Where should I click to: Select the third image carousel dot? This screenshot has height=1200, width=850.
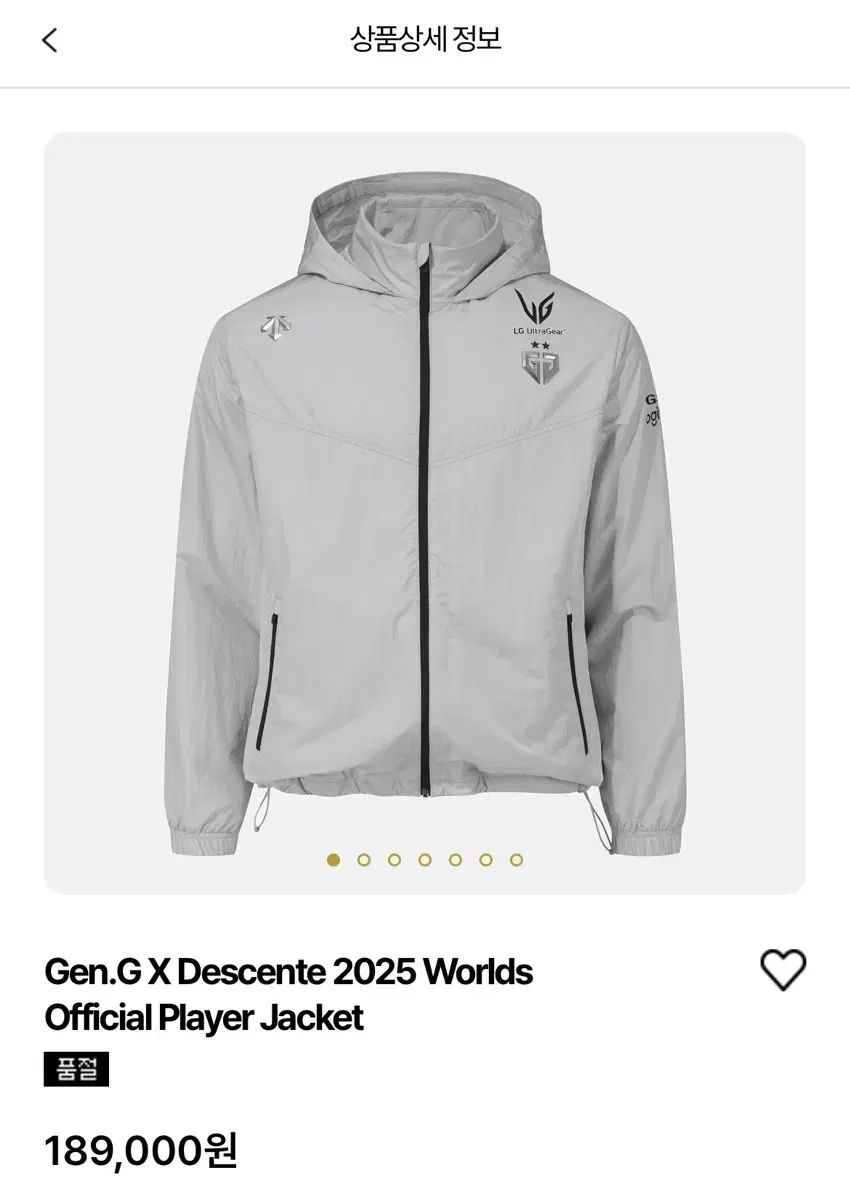(x=394, y=858)
